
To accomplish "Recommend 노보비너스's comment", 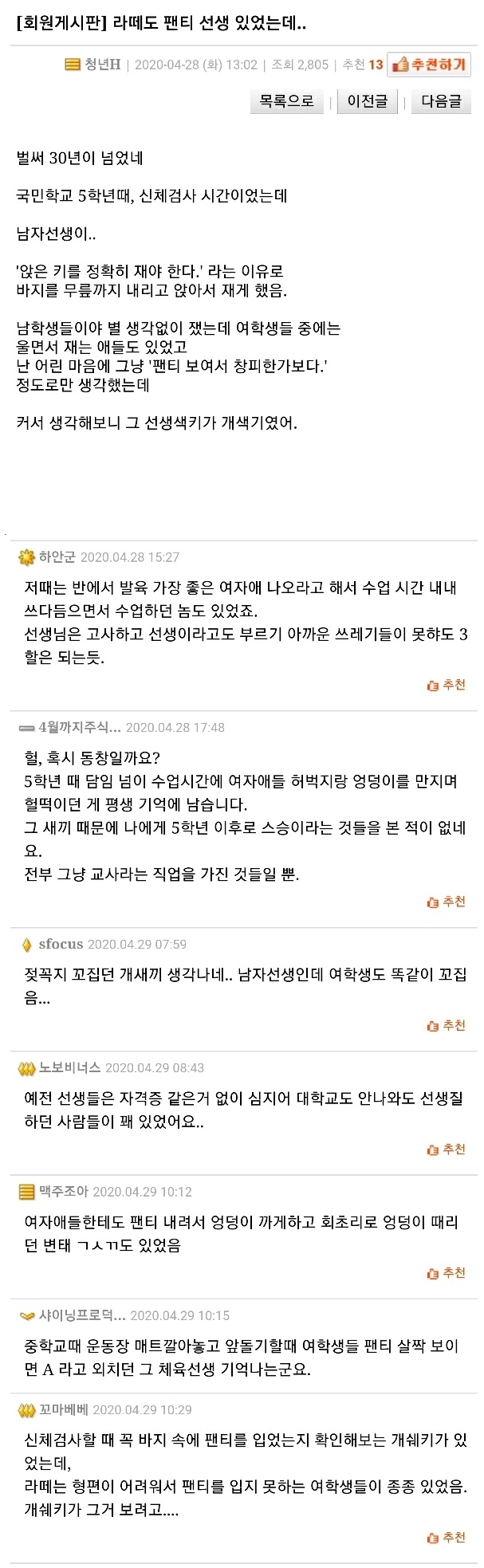I will [447, 1149].
